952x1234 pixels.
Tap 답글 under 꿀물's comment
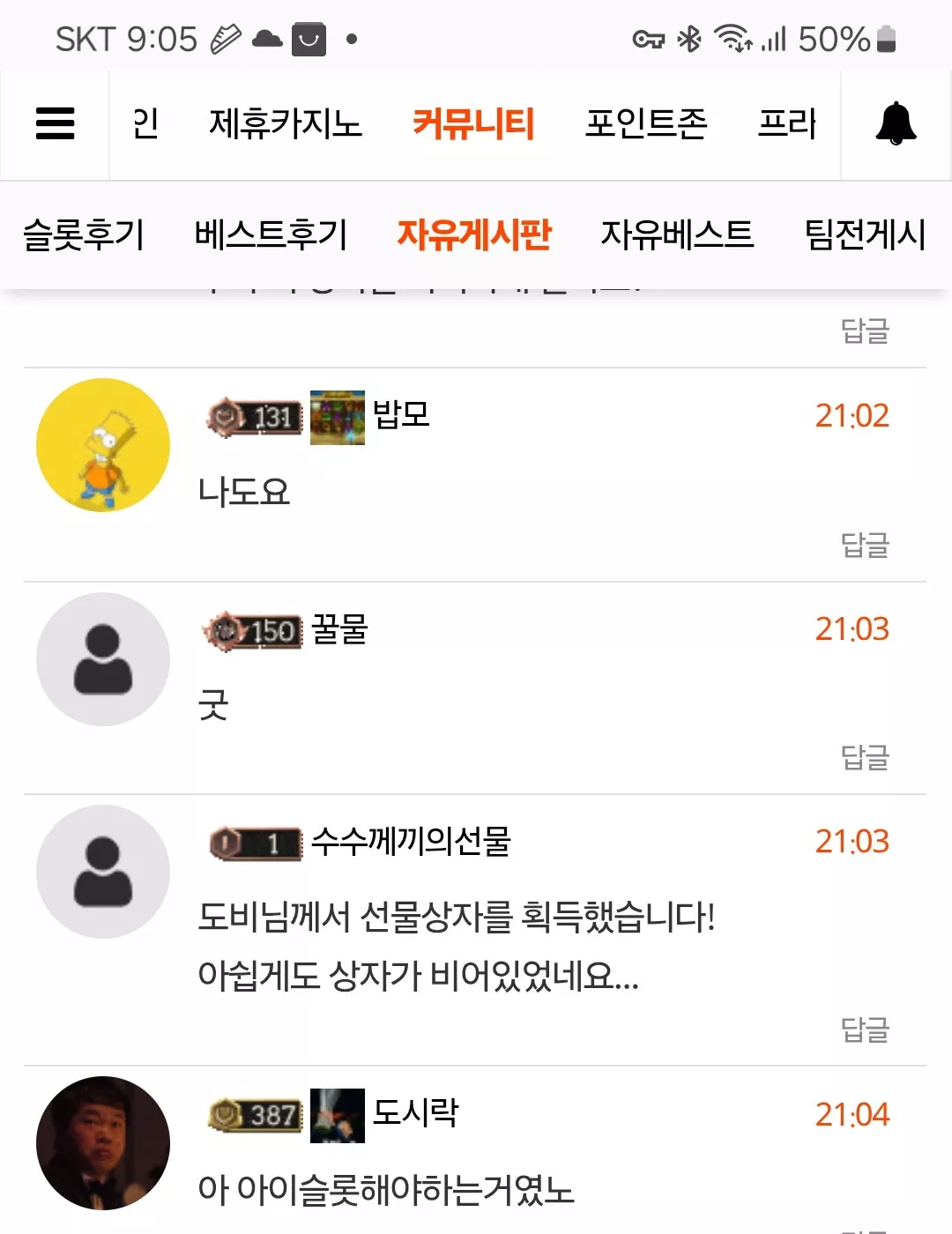pos(865,757)
